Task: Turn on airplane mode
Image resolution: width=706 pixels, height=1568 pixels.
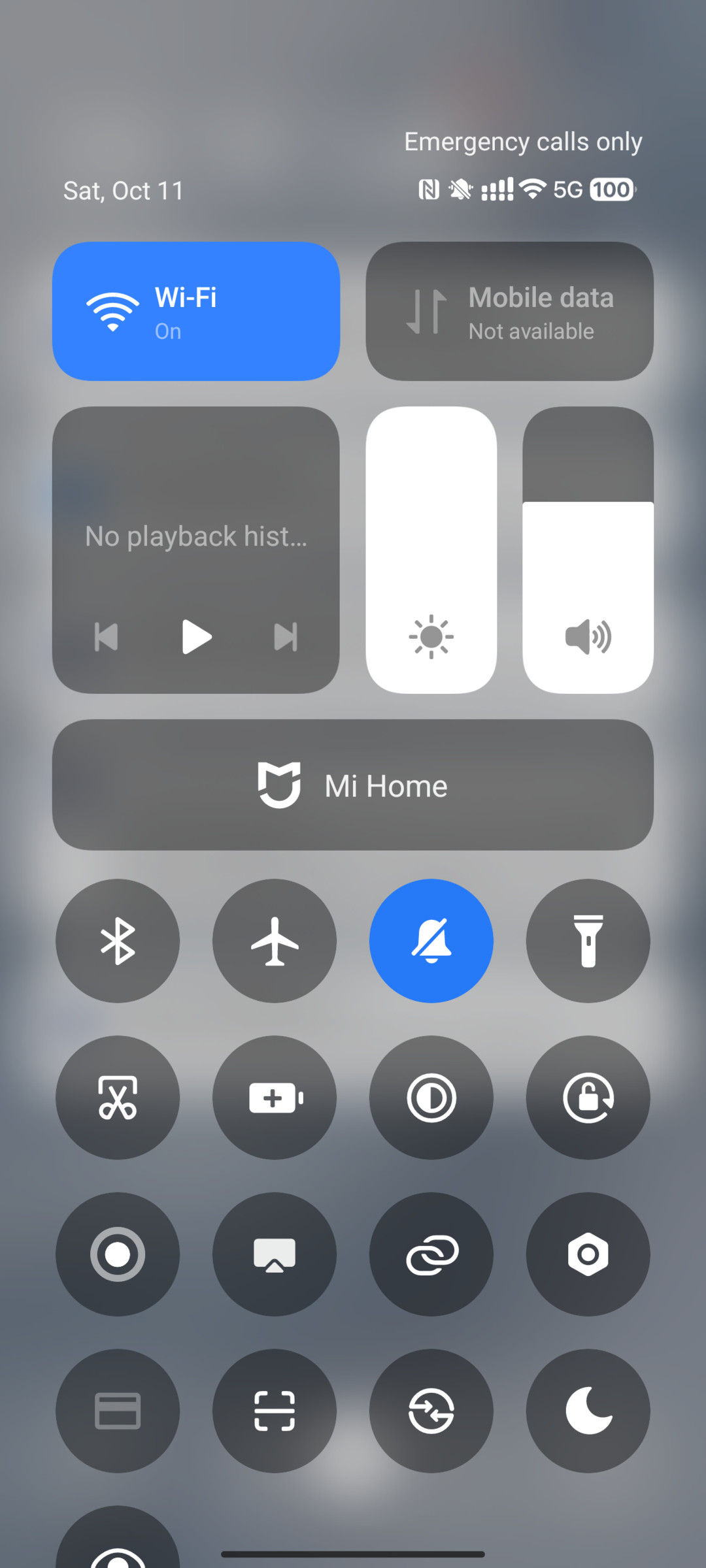Action: coord(275,941)
